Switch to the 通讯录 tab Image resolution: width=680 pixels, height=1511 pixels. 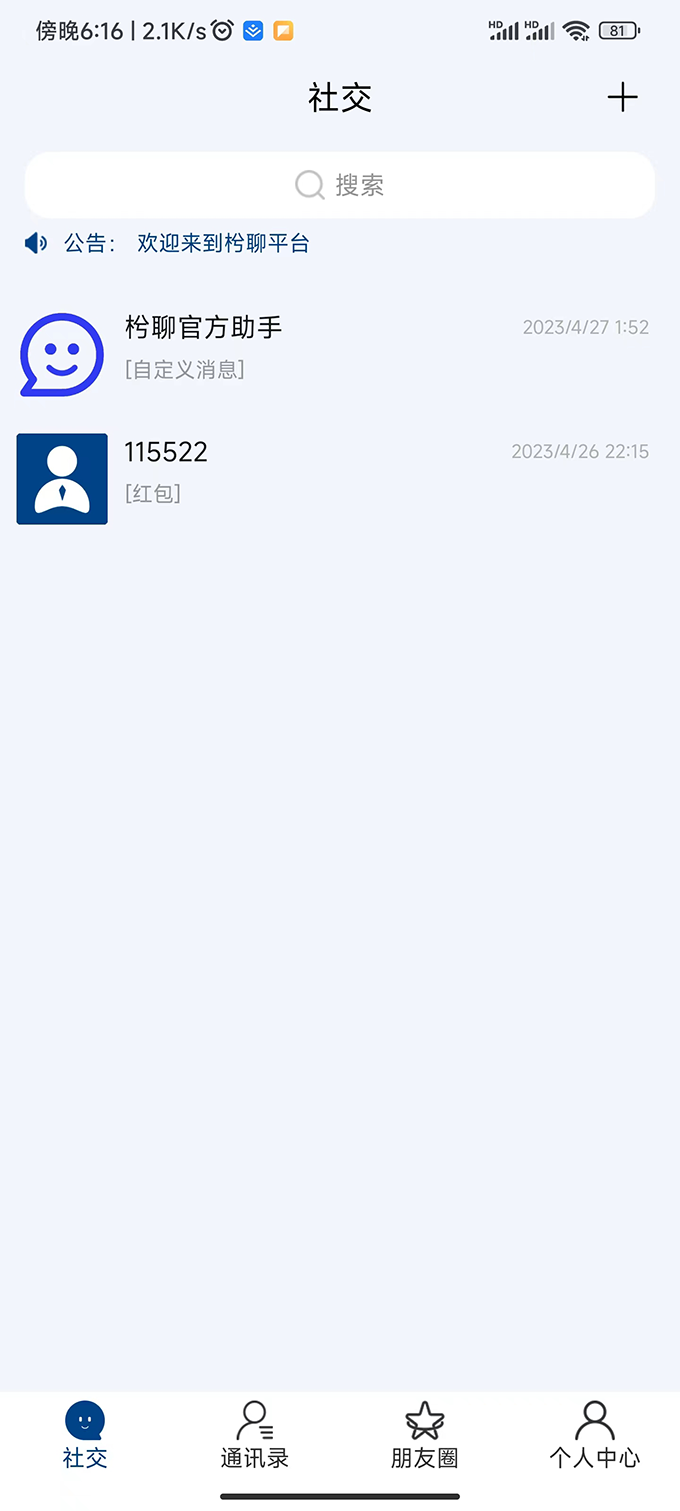(255, 1434)
